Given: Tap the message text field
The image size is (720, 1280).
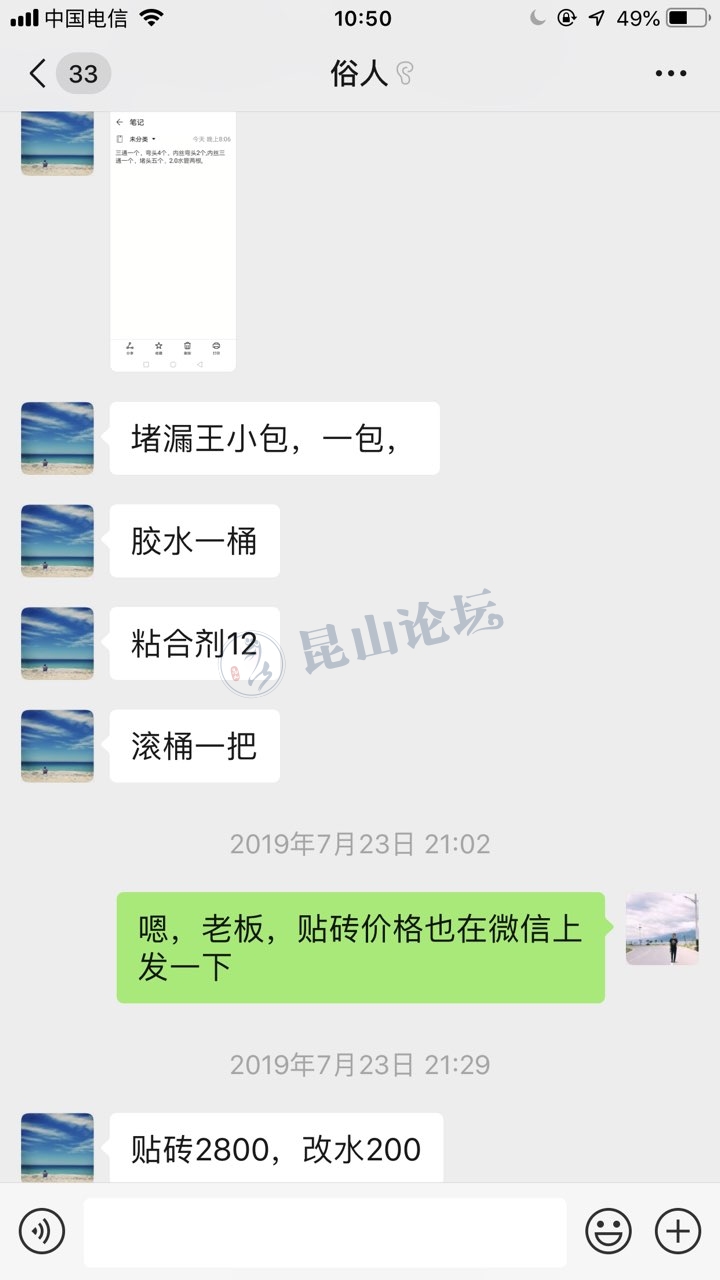Looking at the screenshot, I should [324, 1231].
